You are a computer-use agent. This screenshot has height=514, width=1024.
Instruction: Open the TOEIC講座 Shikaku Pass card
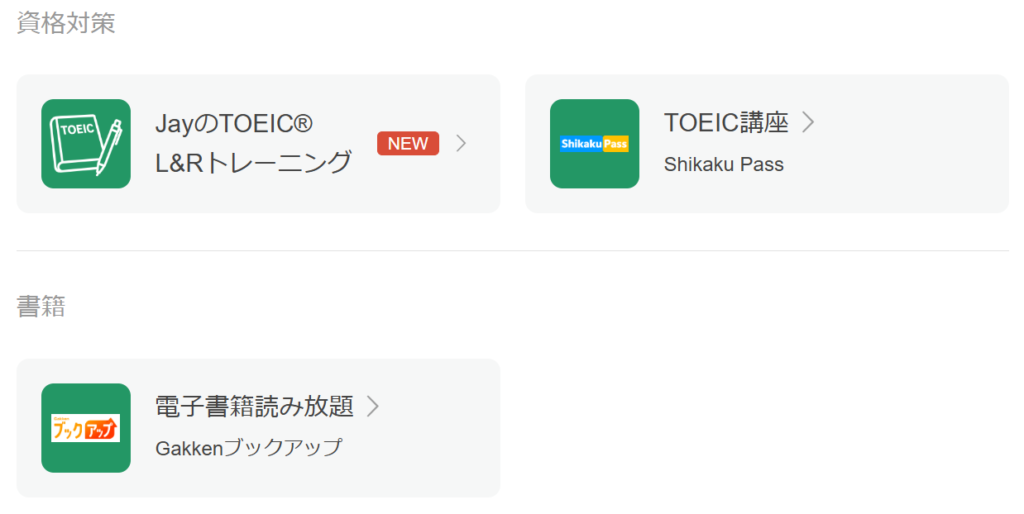[766, 143]
